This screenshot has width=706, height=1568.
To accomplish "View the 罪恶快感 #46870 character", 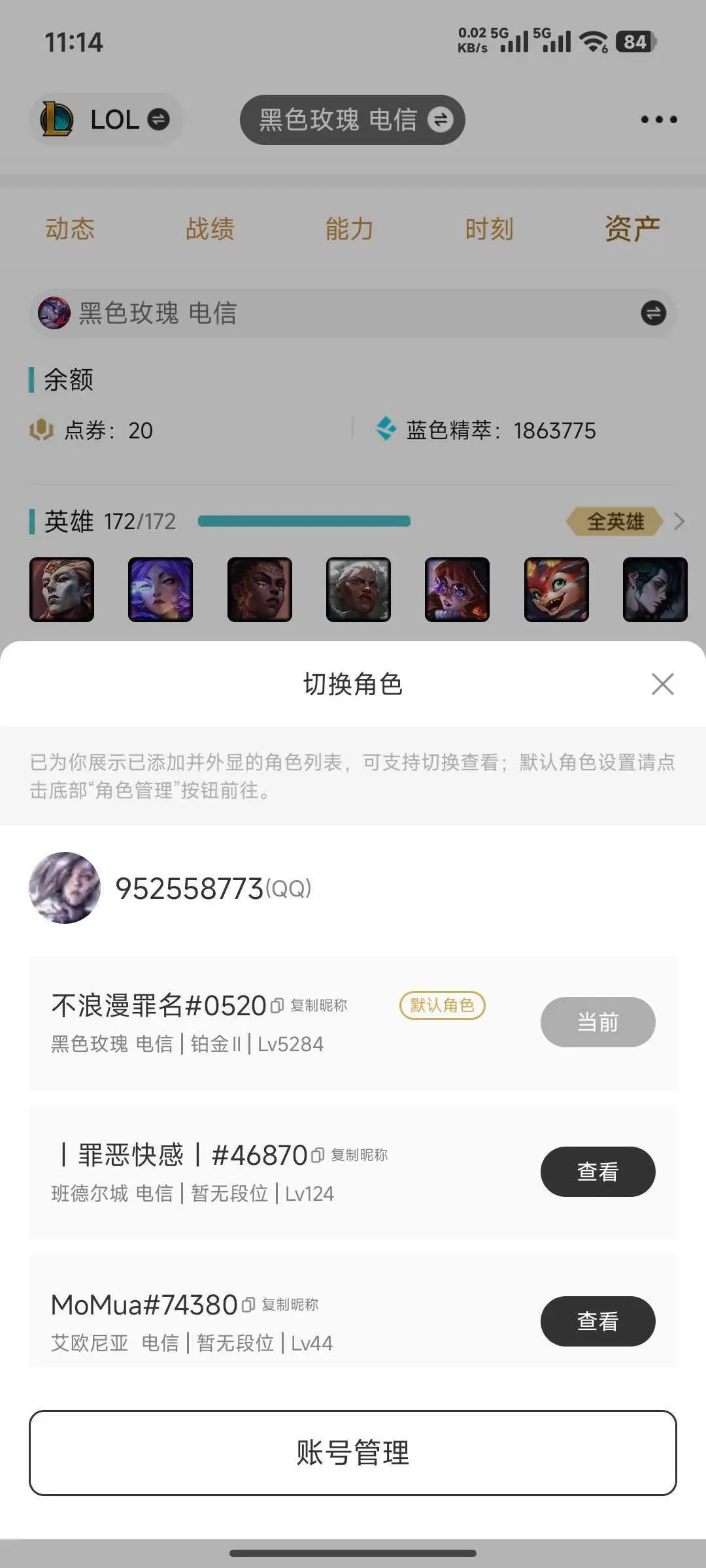I will tap(597, 1171).
